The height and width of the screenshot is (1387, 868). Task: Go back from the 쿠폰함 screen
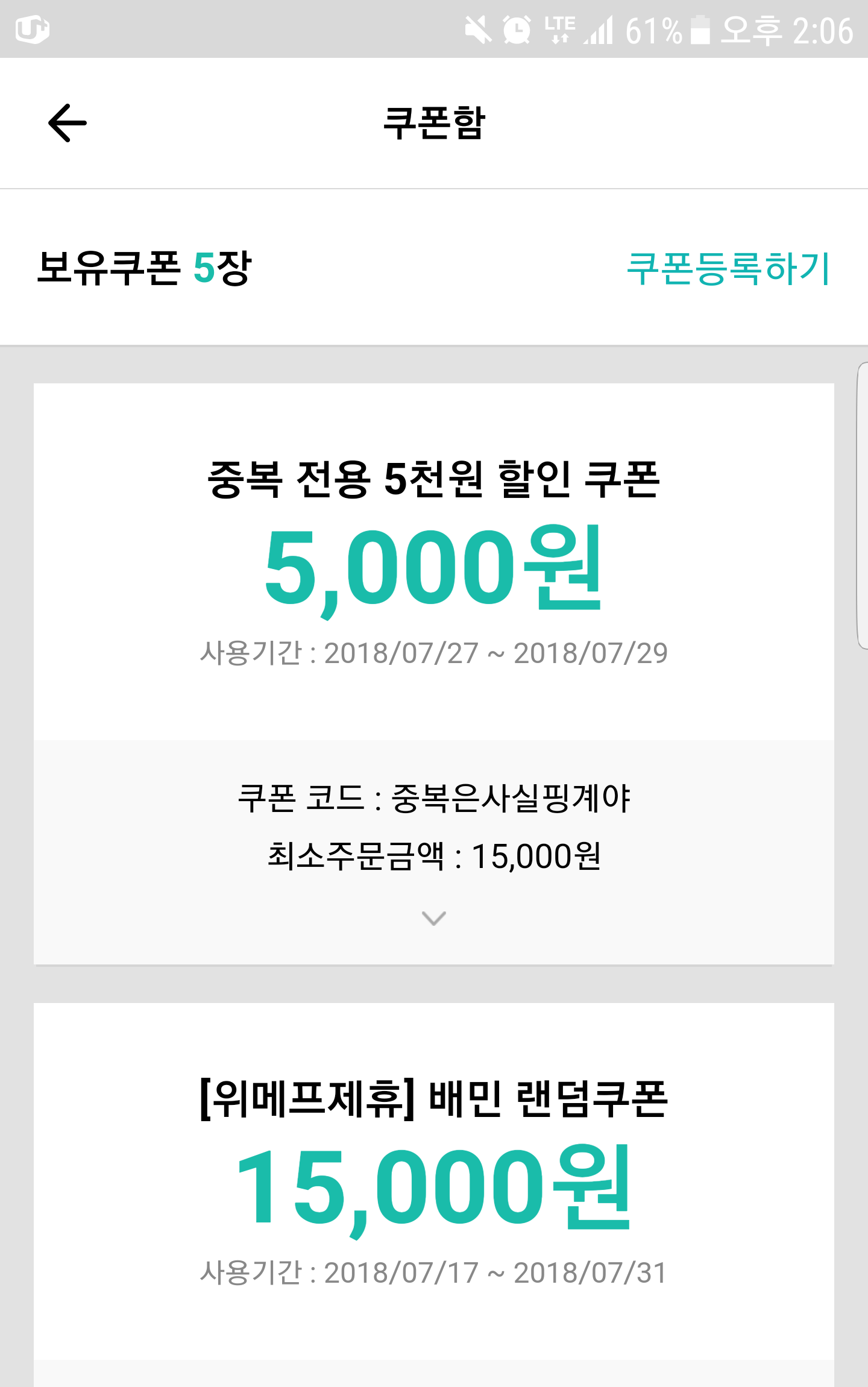click(x=68, y=123)
